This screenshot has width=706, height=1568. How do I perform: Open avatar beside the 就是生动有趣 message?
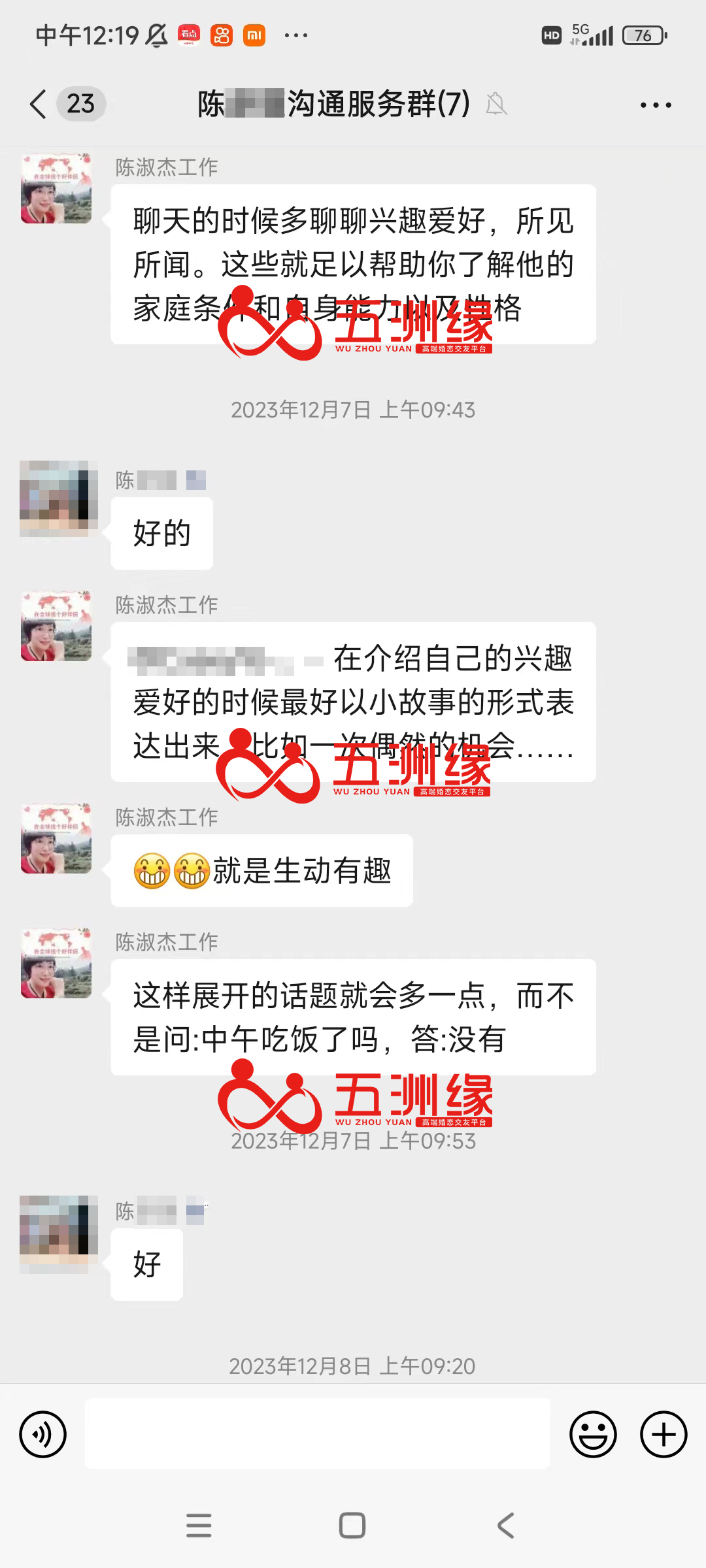point(56,839)
